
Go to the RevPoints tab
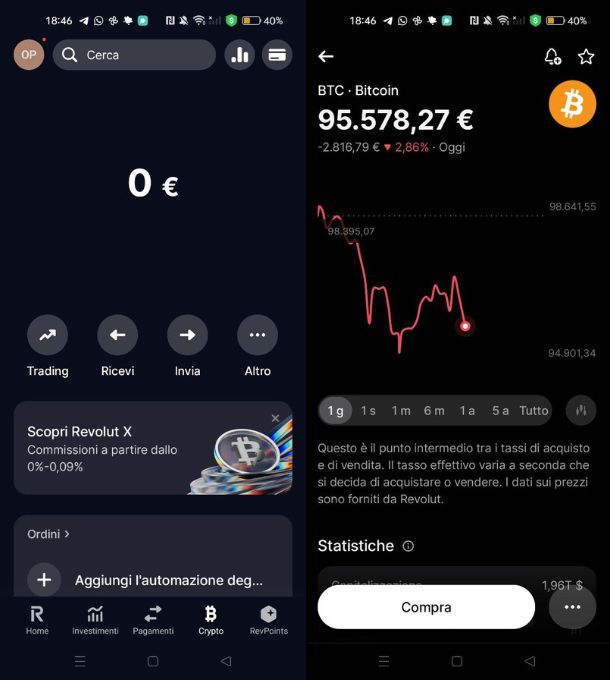pyautogui.click(x=268, y=619)
